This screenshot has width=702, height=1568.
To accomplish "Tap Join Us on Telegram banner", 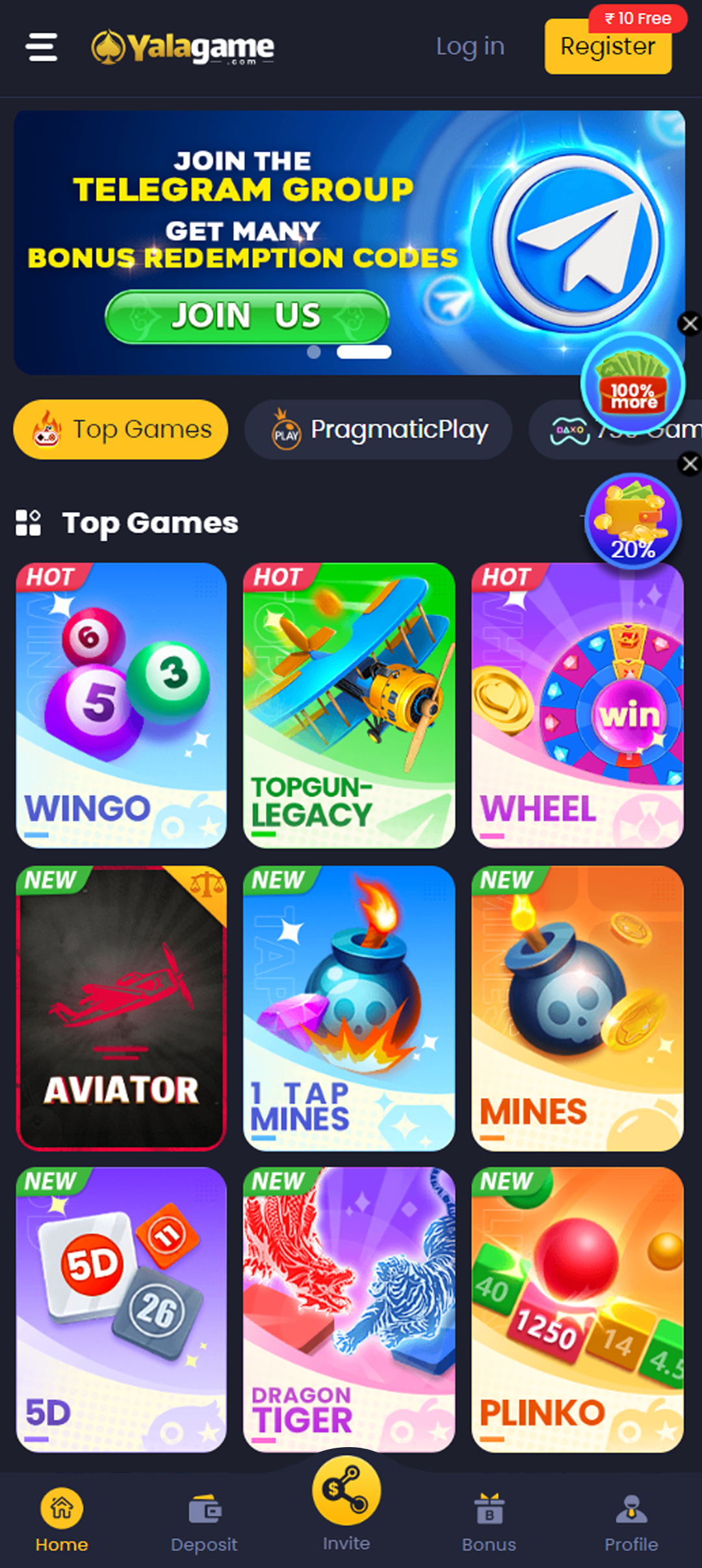I will coord(246,317).
